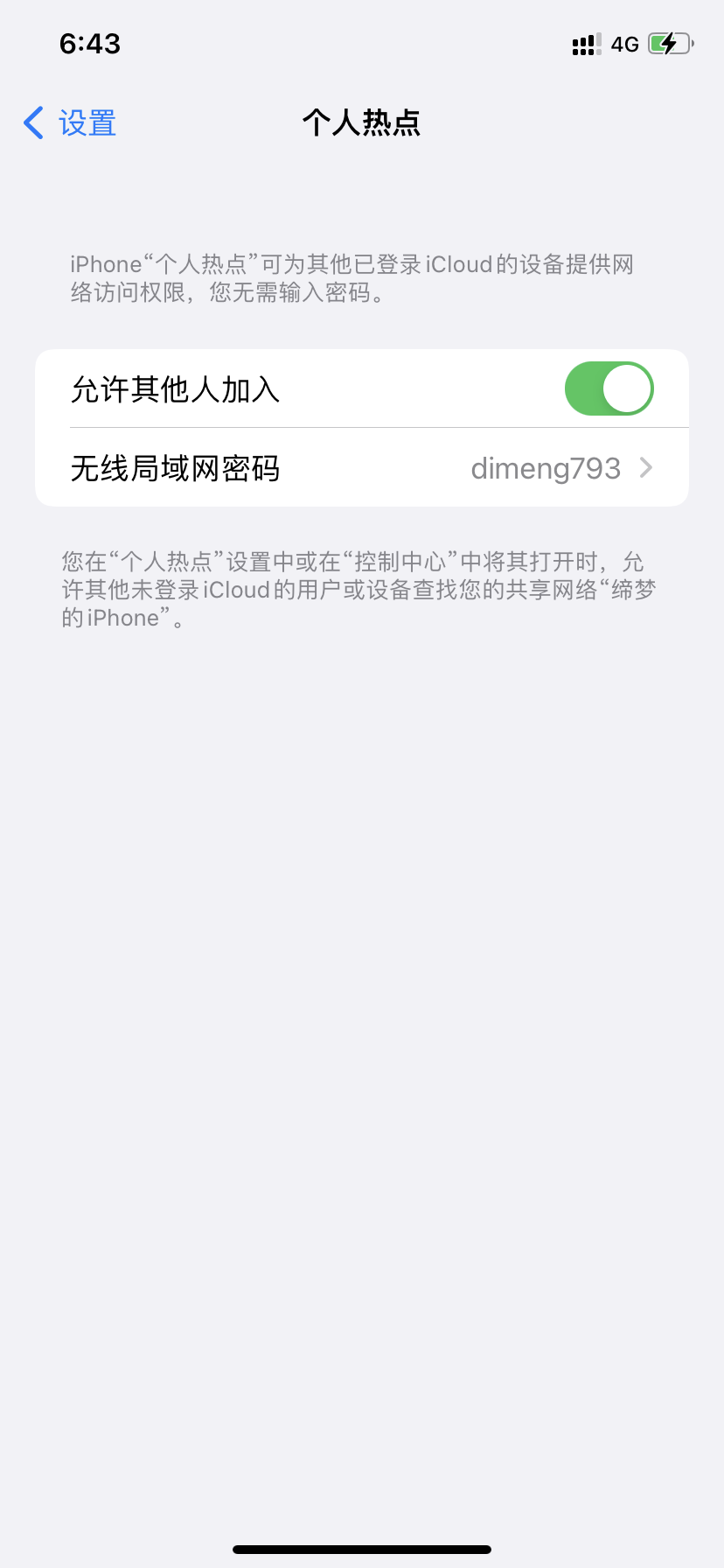
Task: Tap the disclosure arrow beside dimeng793
Action: click(645, 468)
